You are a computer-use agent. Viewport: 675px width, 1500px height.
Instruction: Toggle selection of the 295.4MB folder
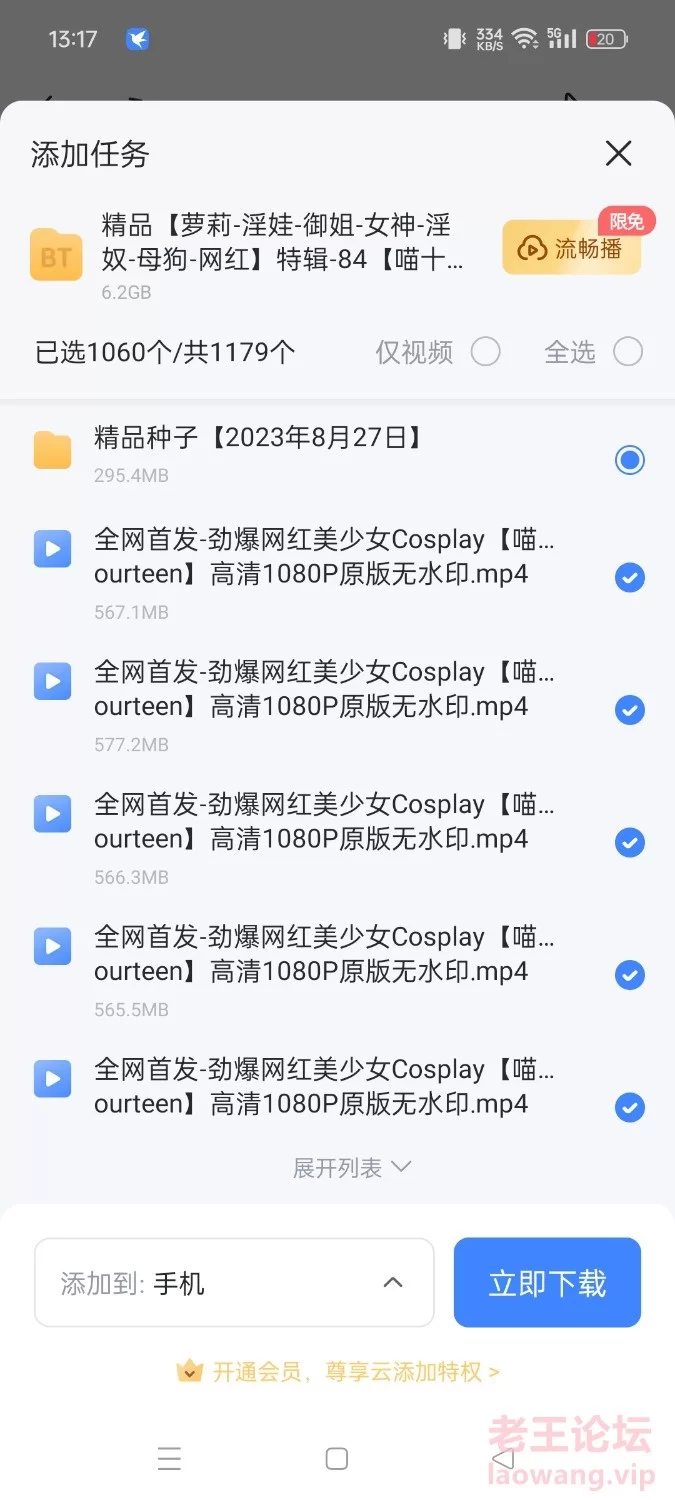[x=629, y=460]
